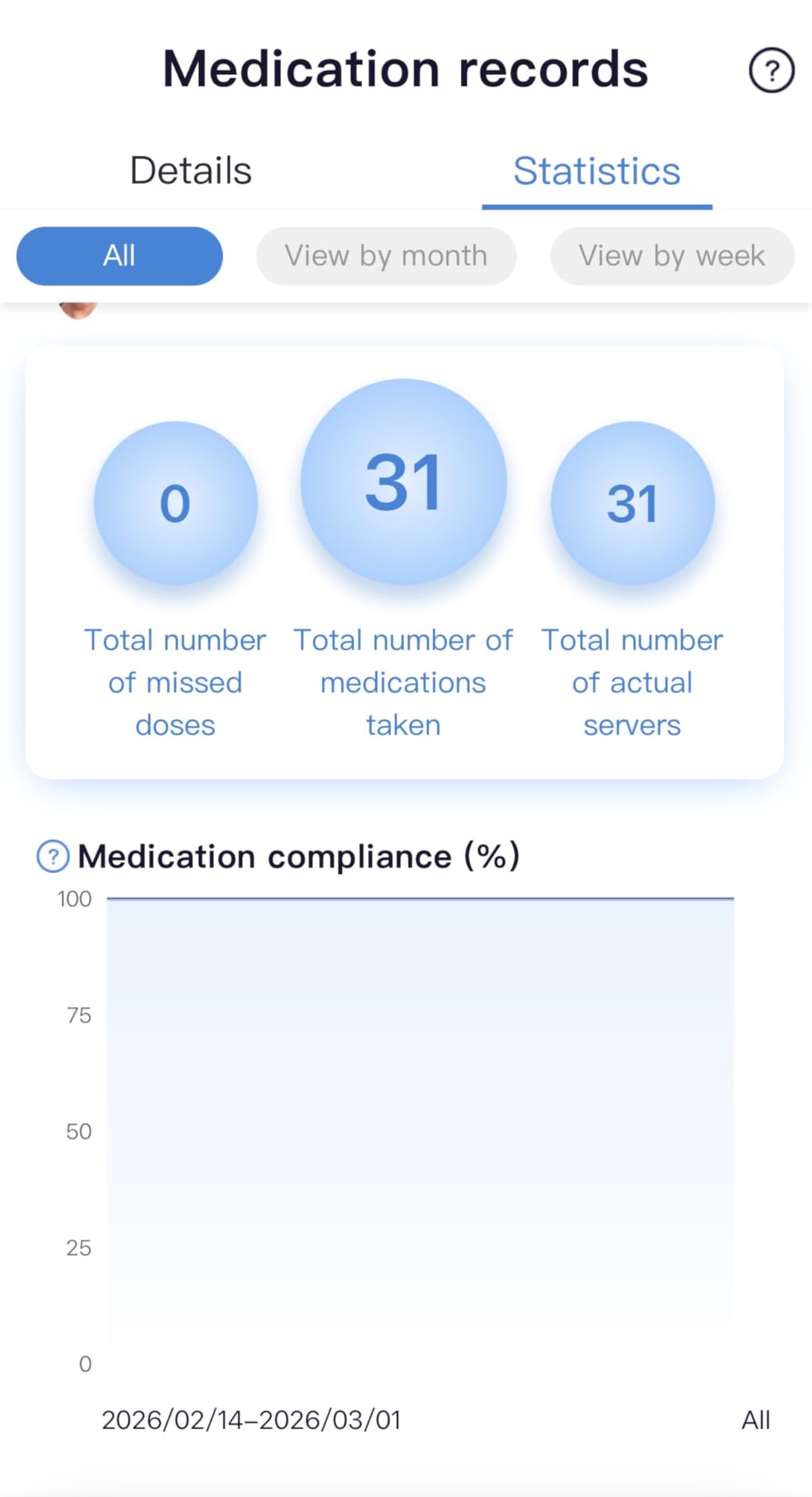Open the help icon next to Medication records title
812x1497 pixels.
[x=771, y=70]
